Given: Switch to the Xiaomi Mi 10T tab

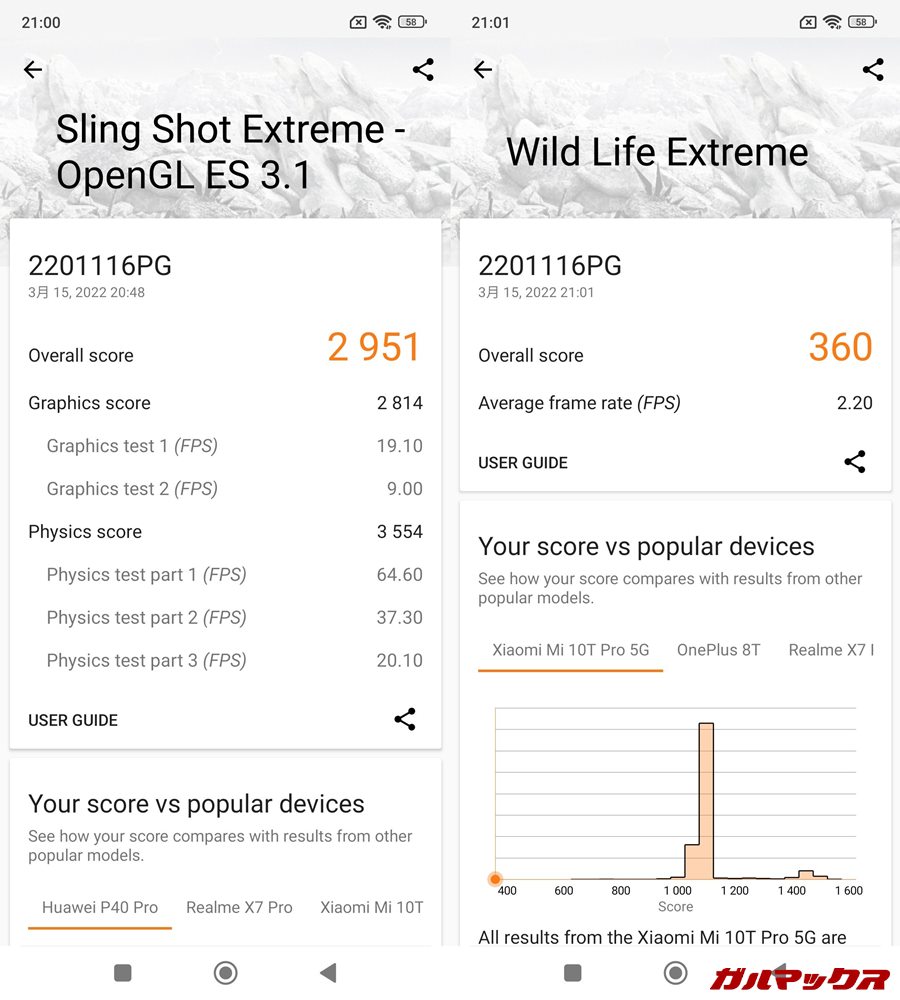Looking at the screenshot, I should (372, 908).
